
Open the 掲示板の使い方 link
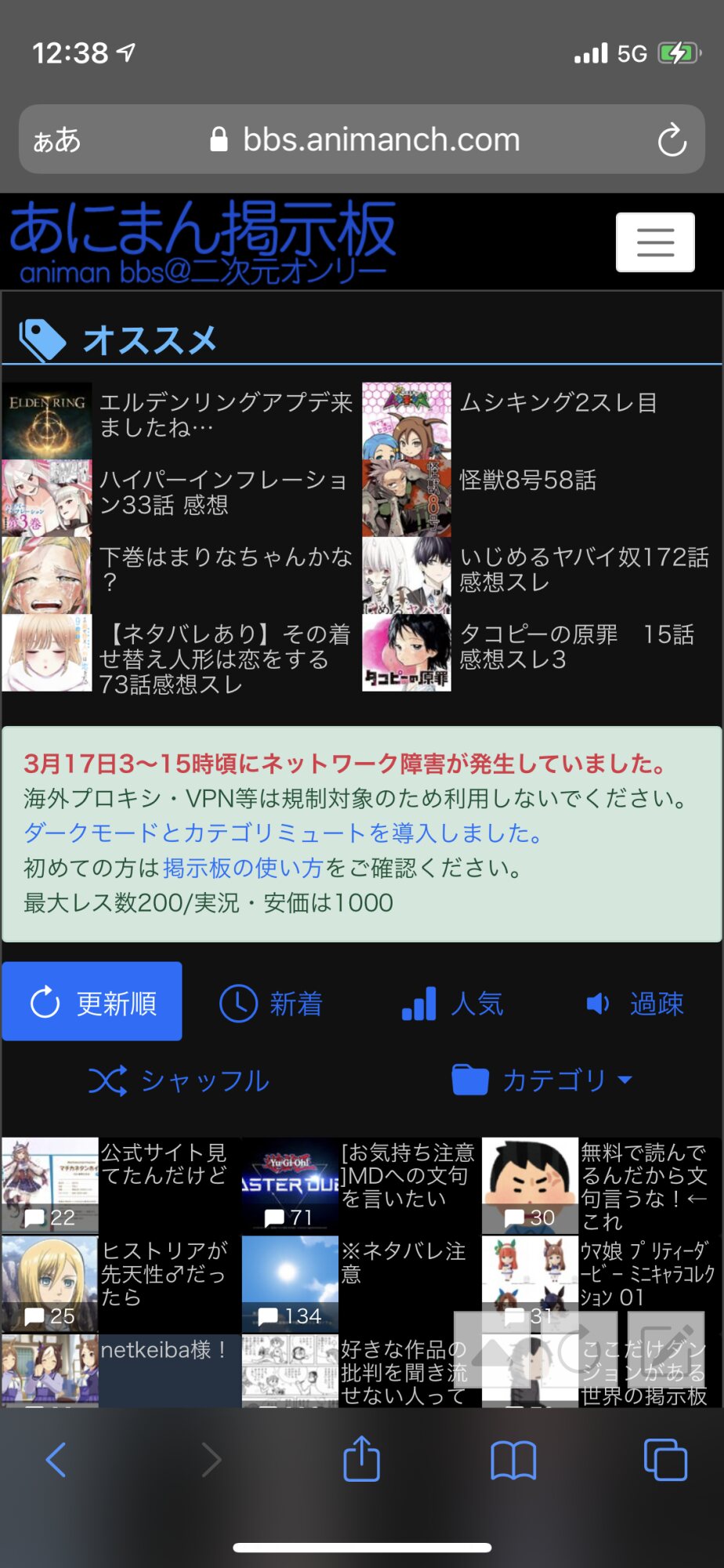pyautogui.click(x=243, y=868)
